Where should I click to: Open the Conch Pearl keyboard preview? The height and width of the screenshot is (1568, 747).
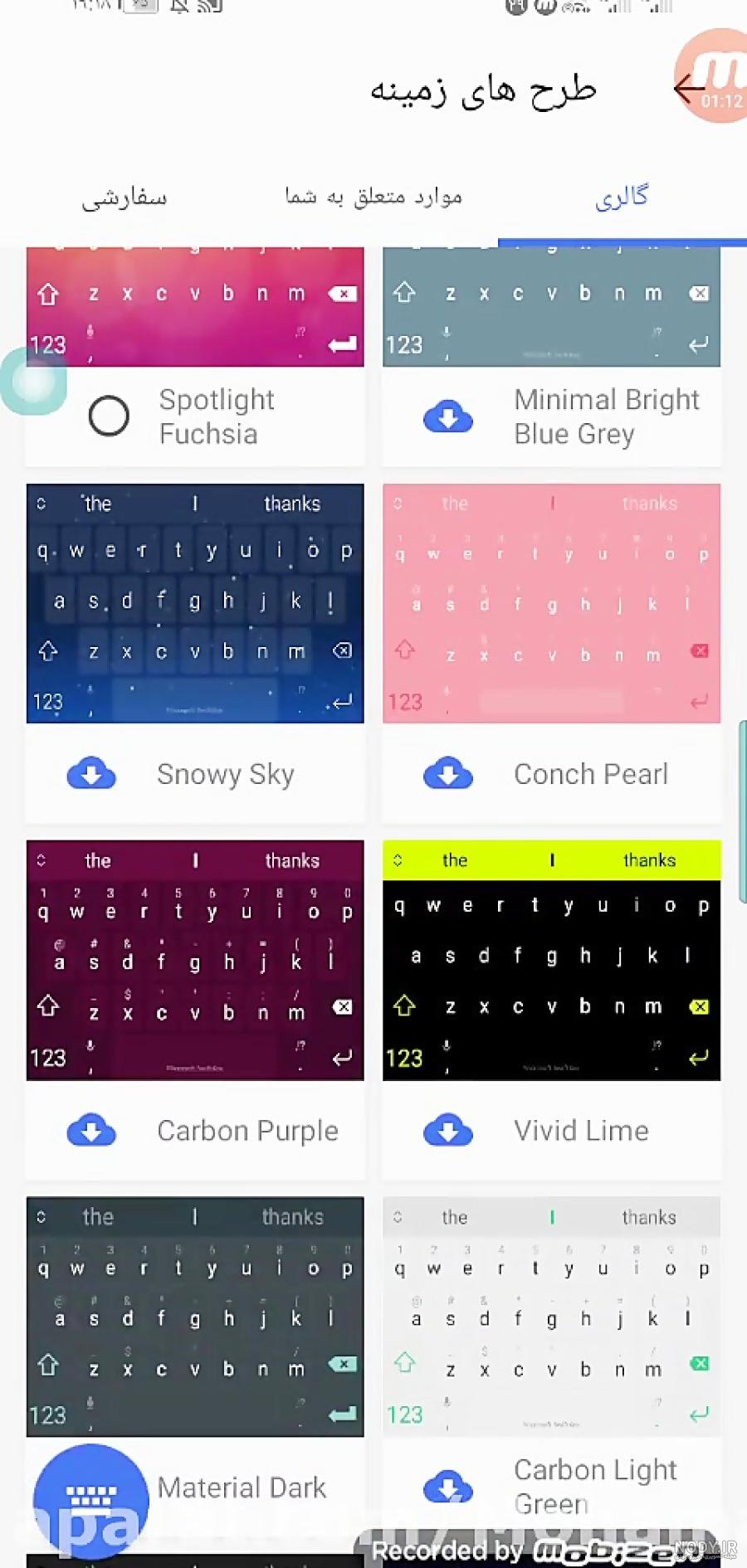click(552, 603)
